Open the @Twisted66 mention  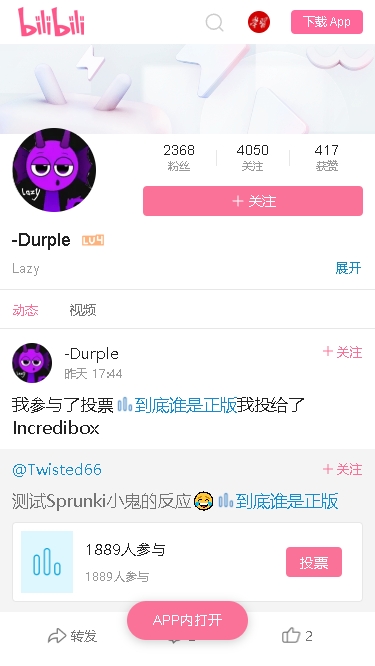pyautogui.click(x=57, y=470)
